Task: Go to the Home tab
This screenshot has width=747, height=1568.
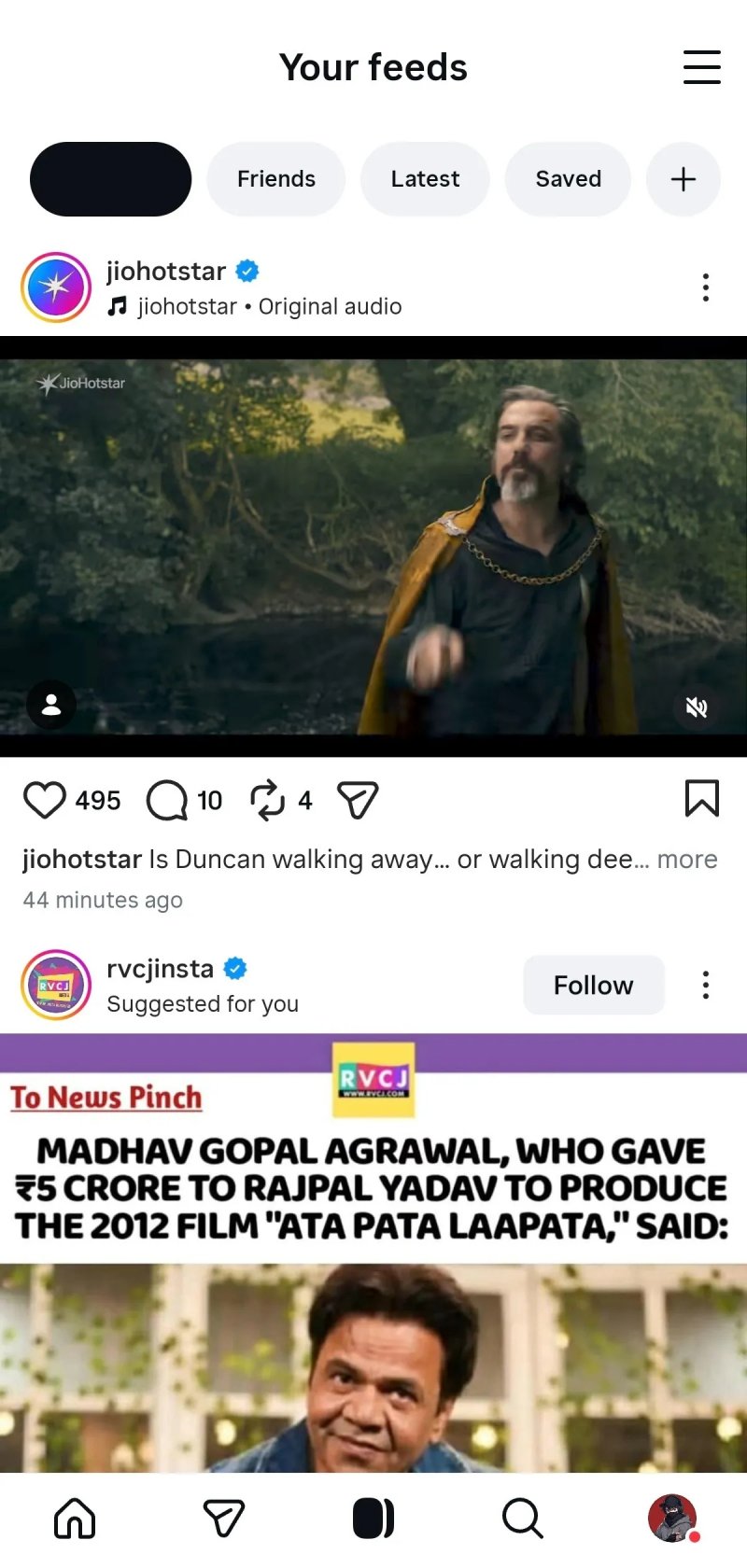Action: point(75,1519)
